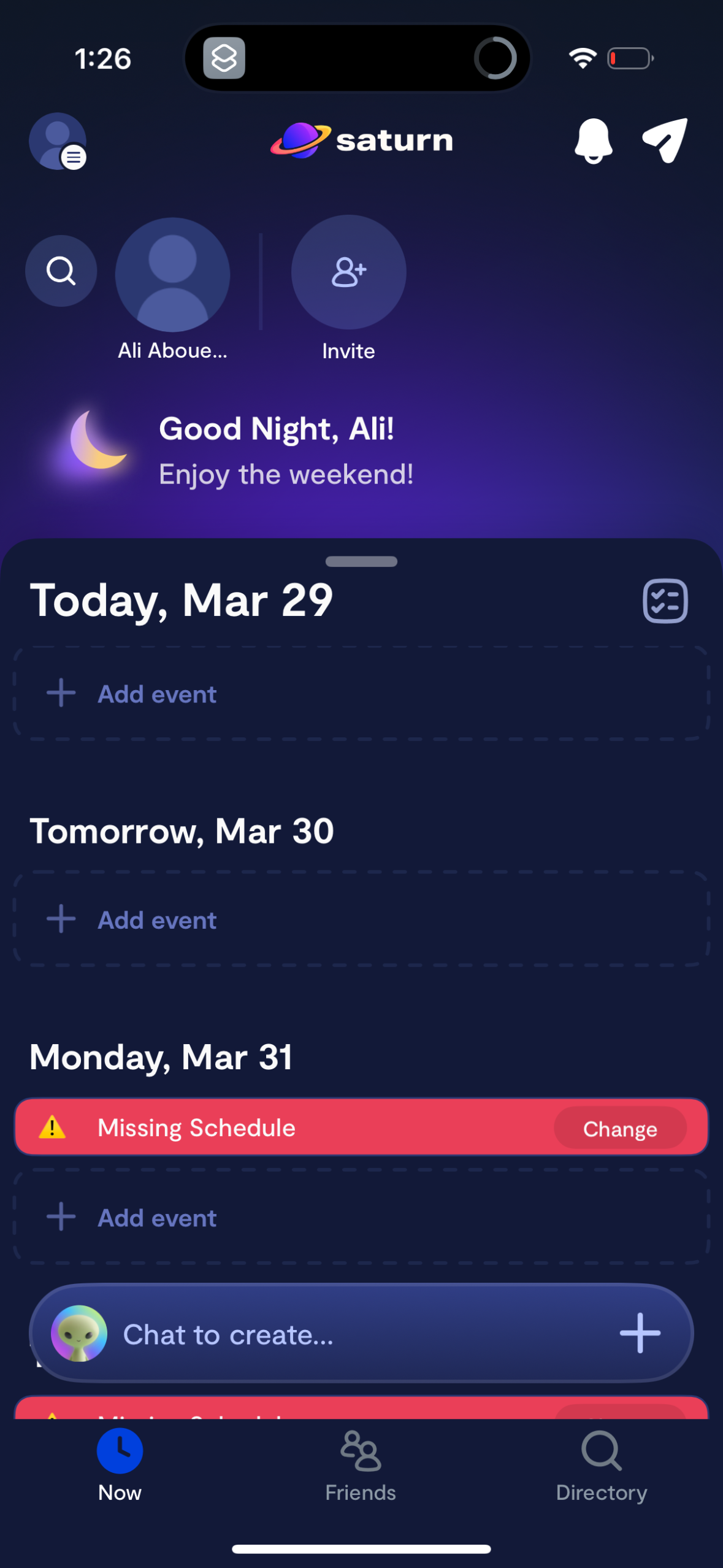The height and width of the screenshot is (1568, 723).
Task: Open search with the magnifier icon
Action: 61,271
